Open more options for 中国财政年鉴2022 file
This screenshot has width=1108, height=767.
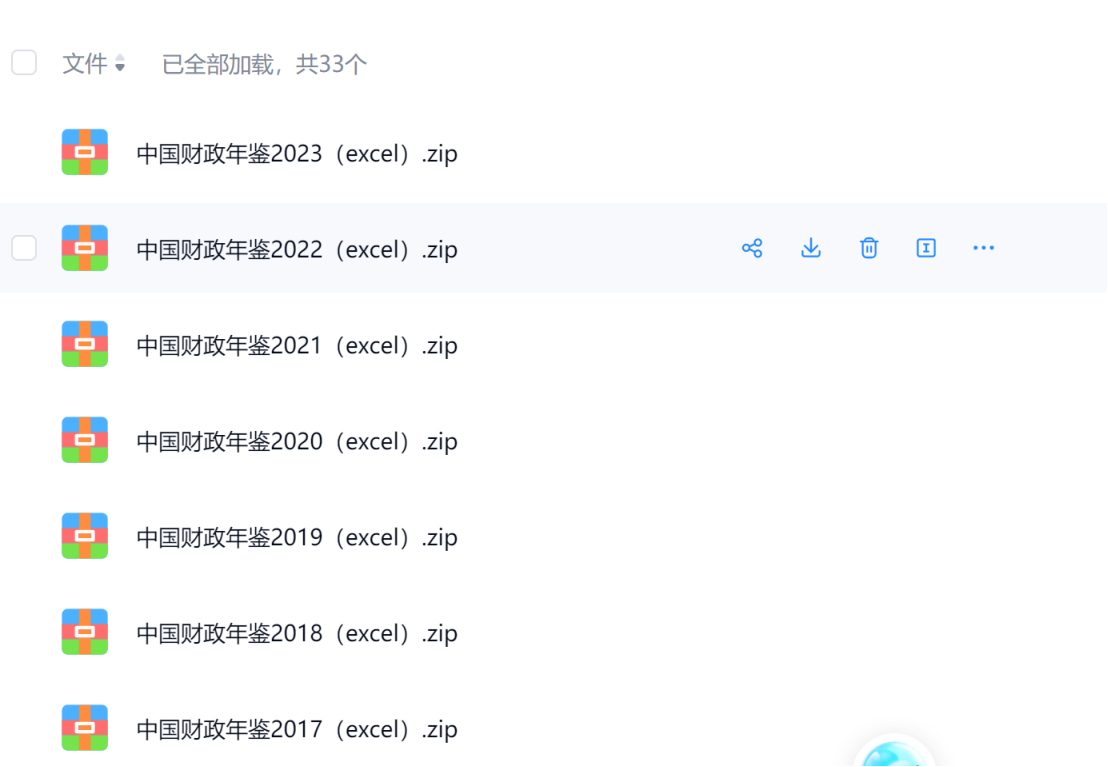pyautogui.click(x=983, y=248)
